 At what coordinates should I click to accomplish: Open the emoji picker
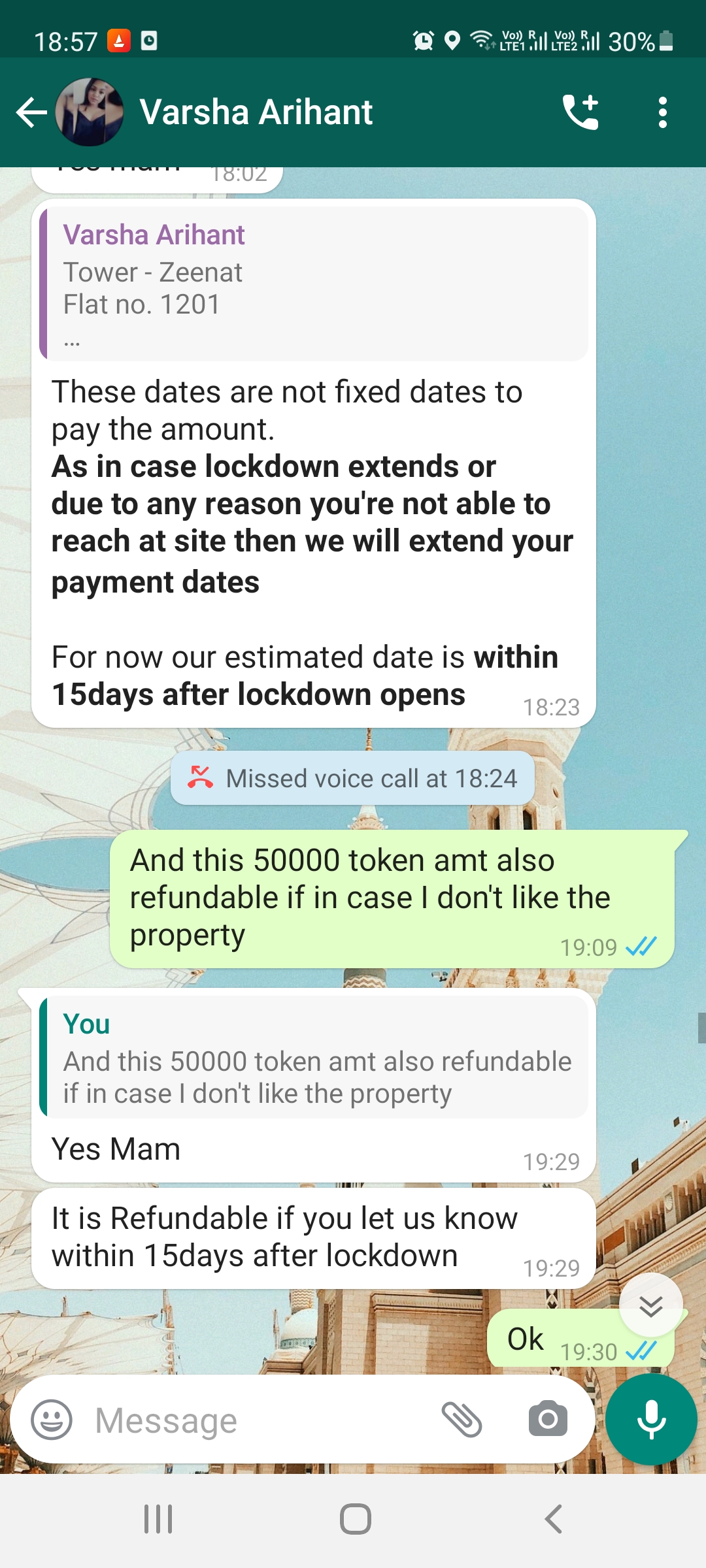tap(52, 1420)
